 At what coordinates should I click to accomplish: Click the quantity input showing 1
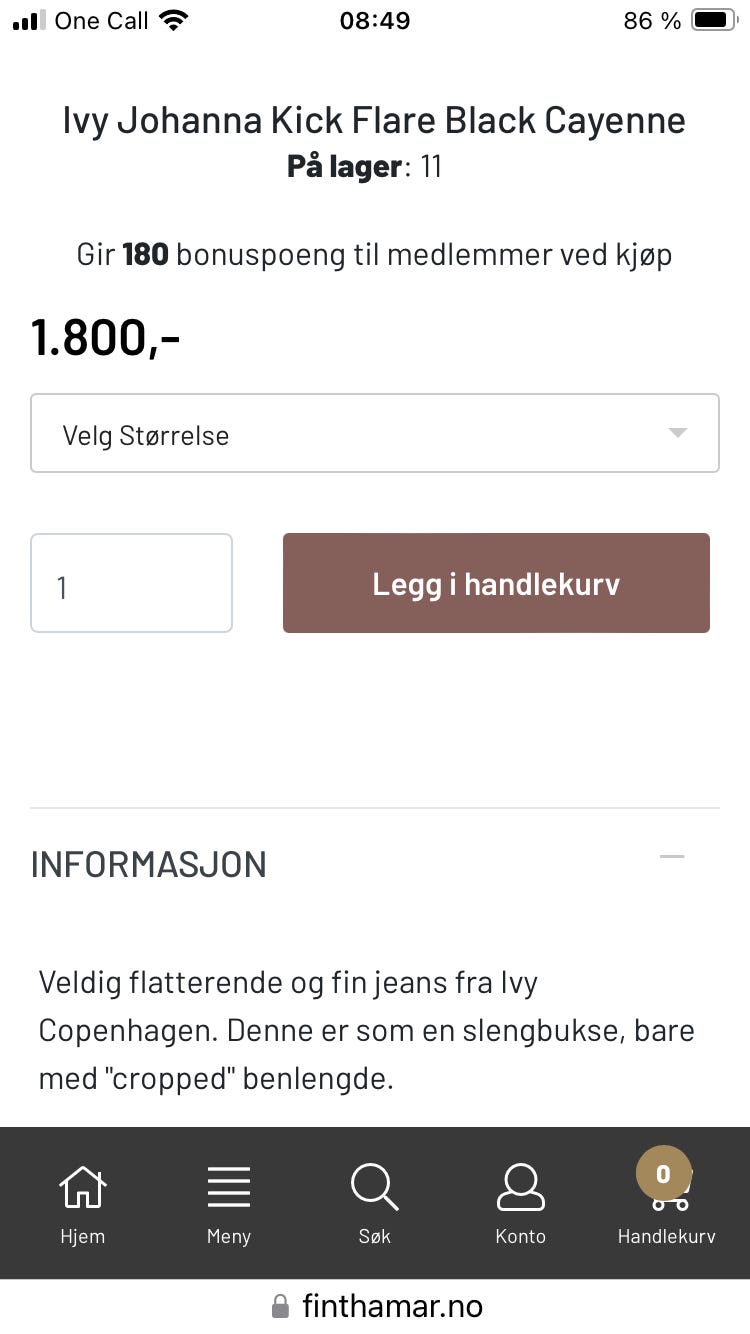(131, 583)
